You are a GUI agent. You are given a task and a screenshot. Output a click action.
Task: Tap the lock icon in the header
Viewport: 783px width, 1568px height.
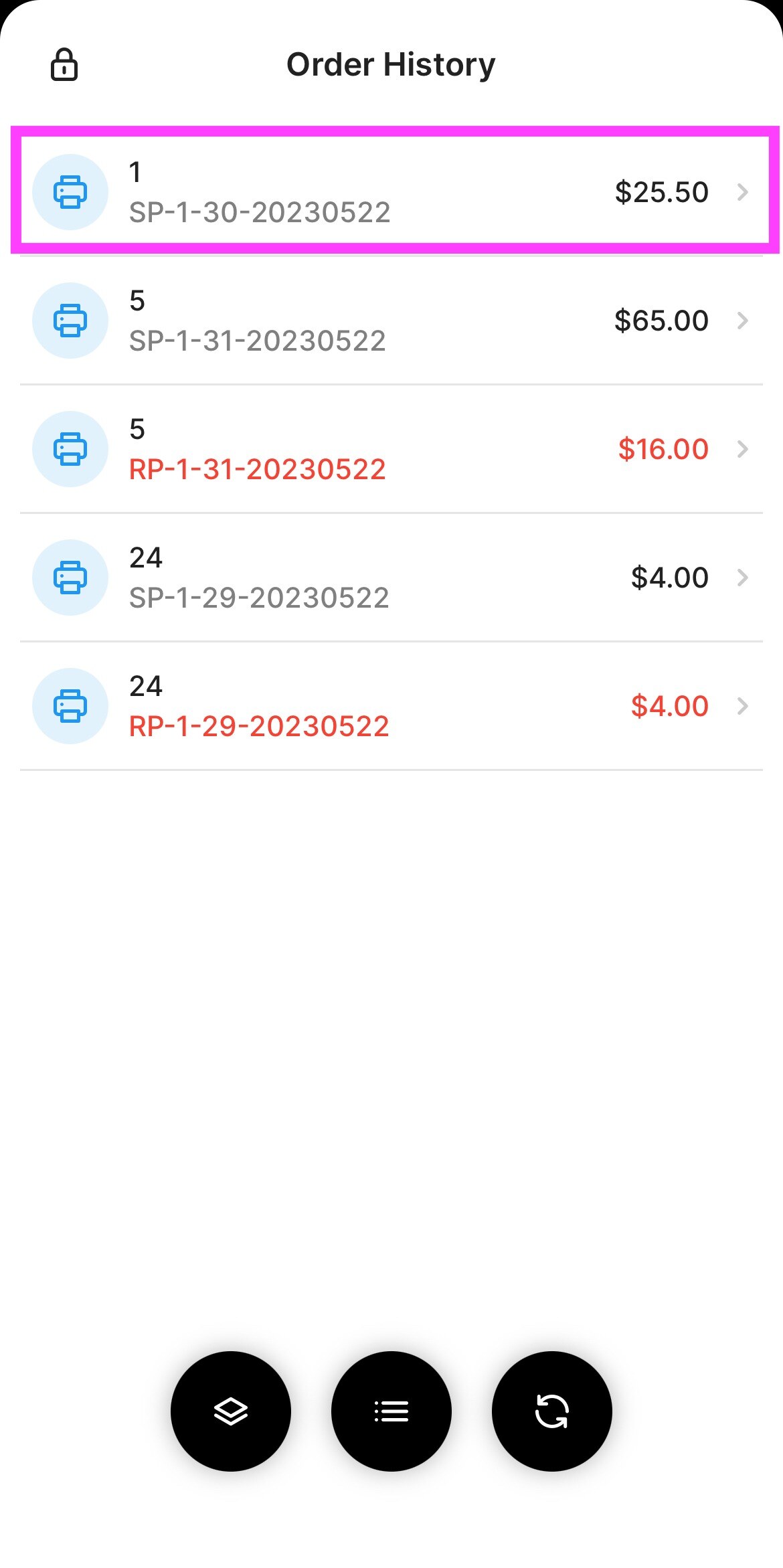(x=64, y=64)
